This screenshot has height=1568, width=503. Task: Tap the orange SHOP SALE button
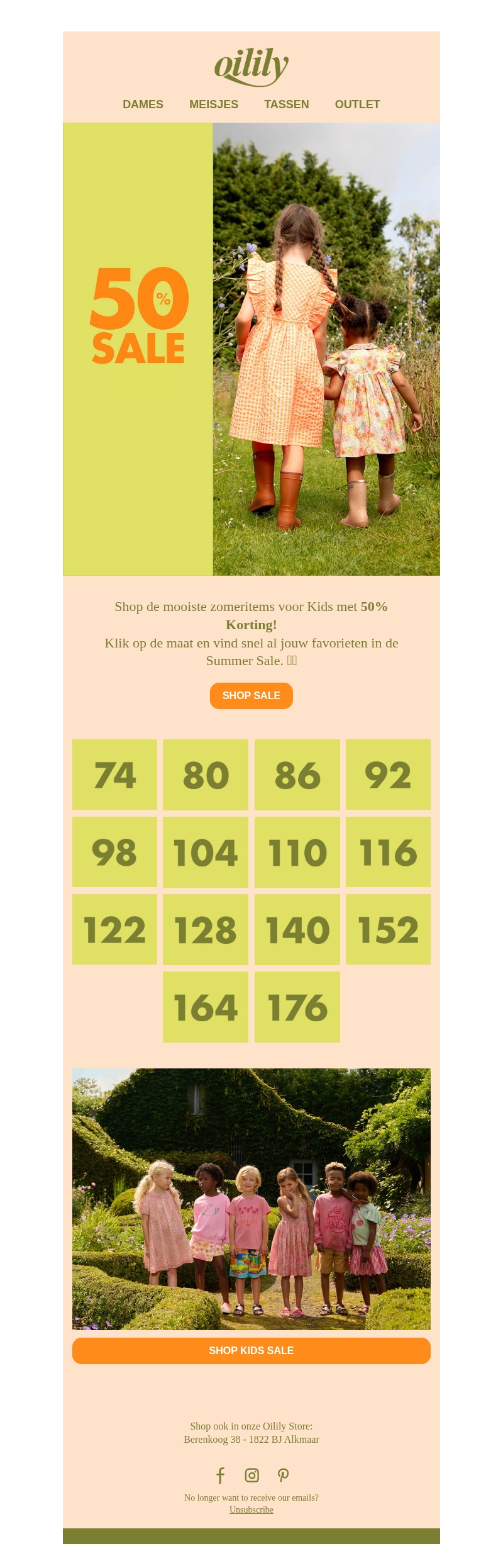pyautogui.click(x=251, y=695)
